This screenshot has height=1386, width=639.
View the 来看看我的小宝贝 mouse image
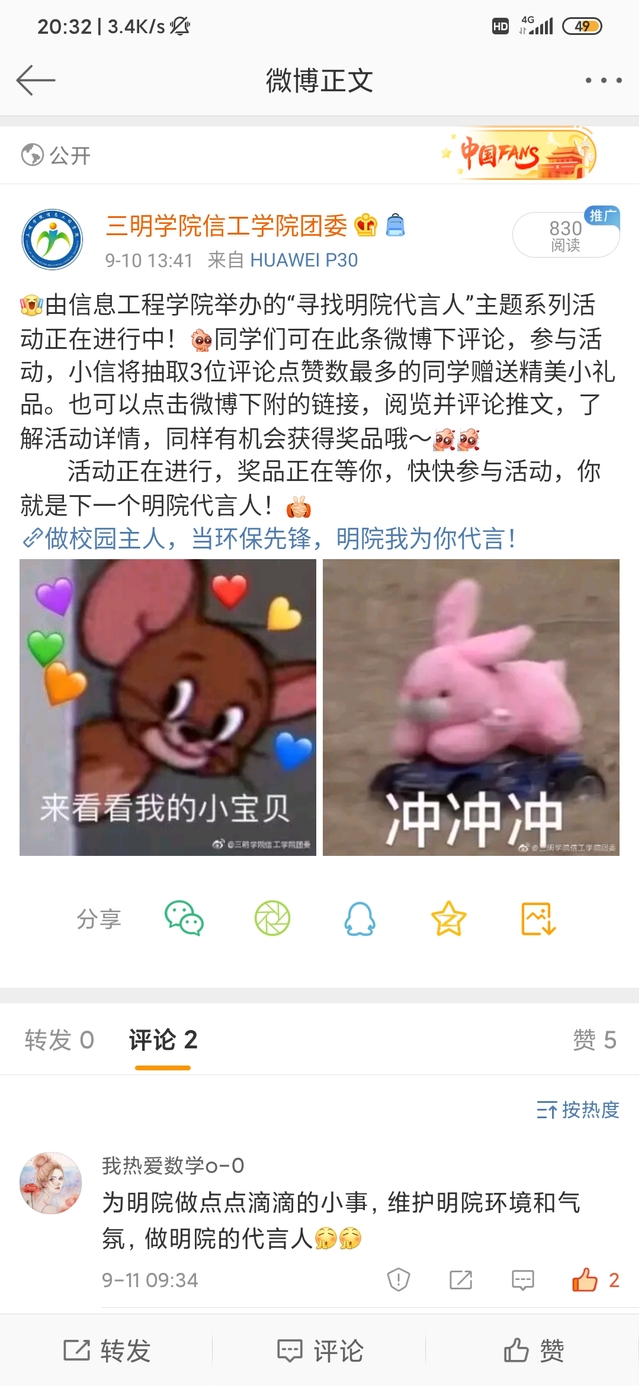(x=168, y=707)
